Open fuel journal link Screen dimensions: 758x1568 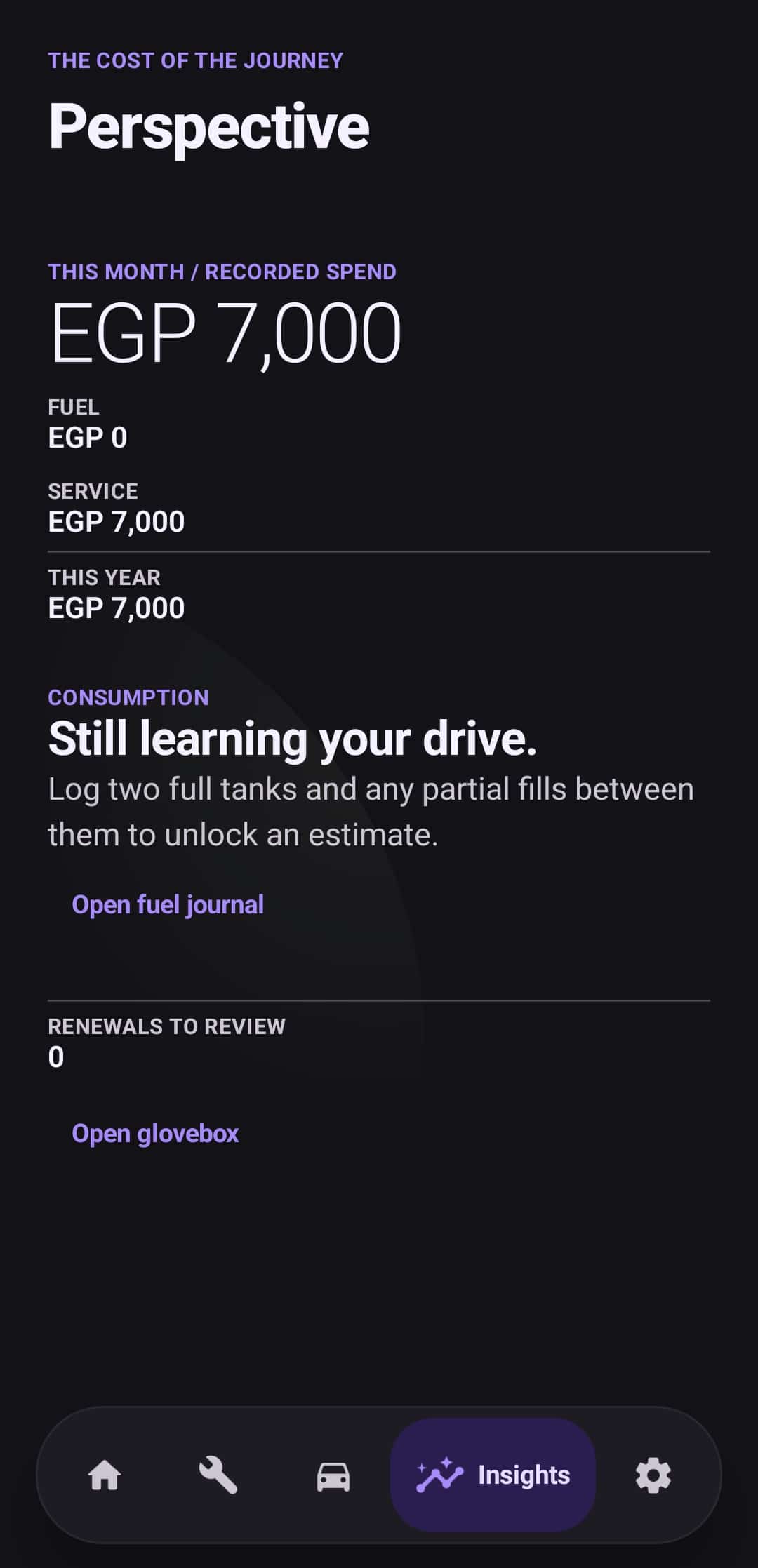pyautogui.click(x=168, y=904)
